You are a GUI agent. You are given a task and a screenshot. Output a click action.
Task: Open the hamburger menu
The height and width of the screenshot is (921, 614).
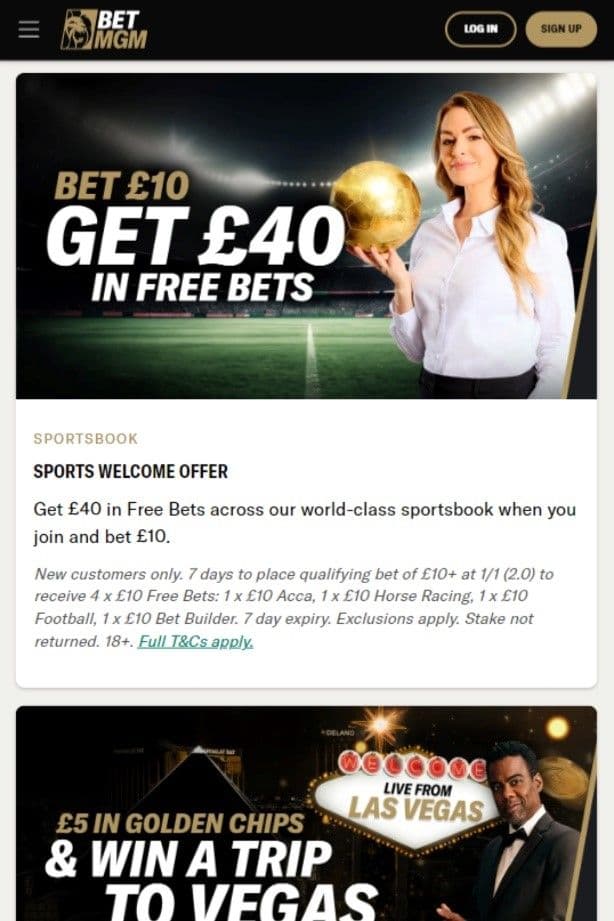click(x=29, y=29)
